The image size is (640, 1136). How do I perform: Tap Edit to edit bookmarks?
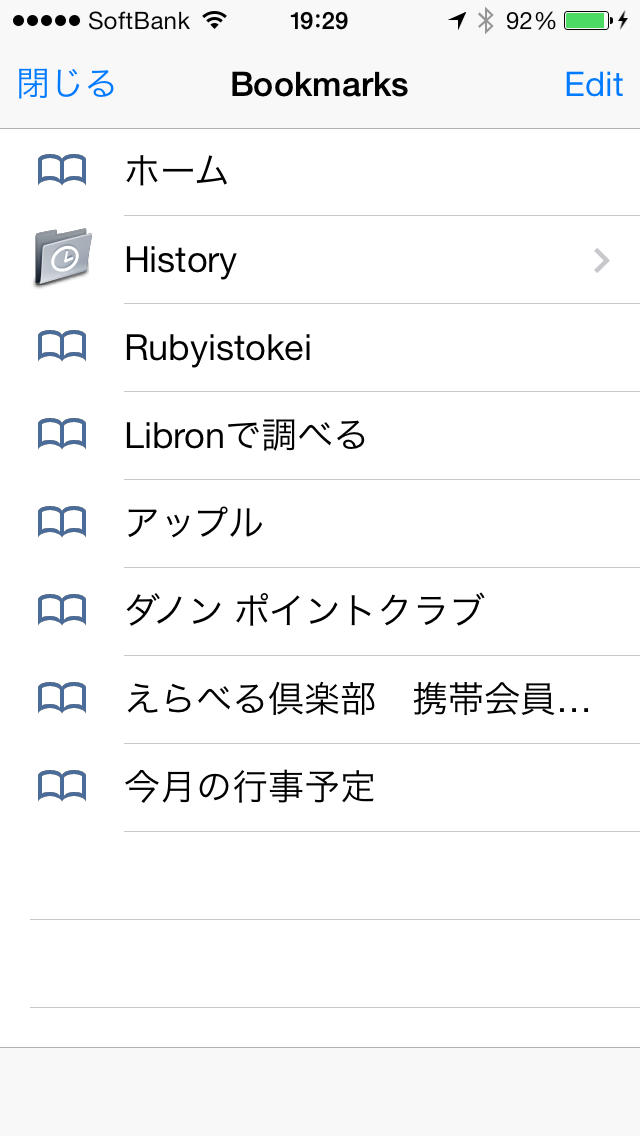click(x=594, y=84)
